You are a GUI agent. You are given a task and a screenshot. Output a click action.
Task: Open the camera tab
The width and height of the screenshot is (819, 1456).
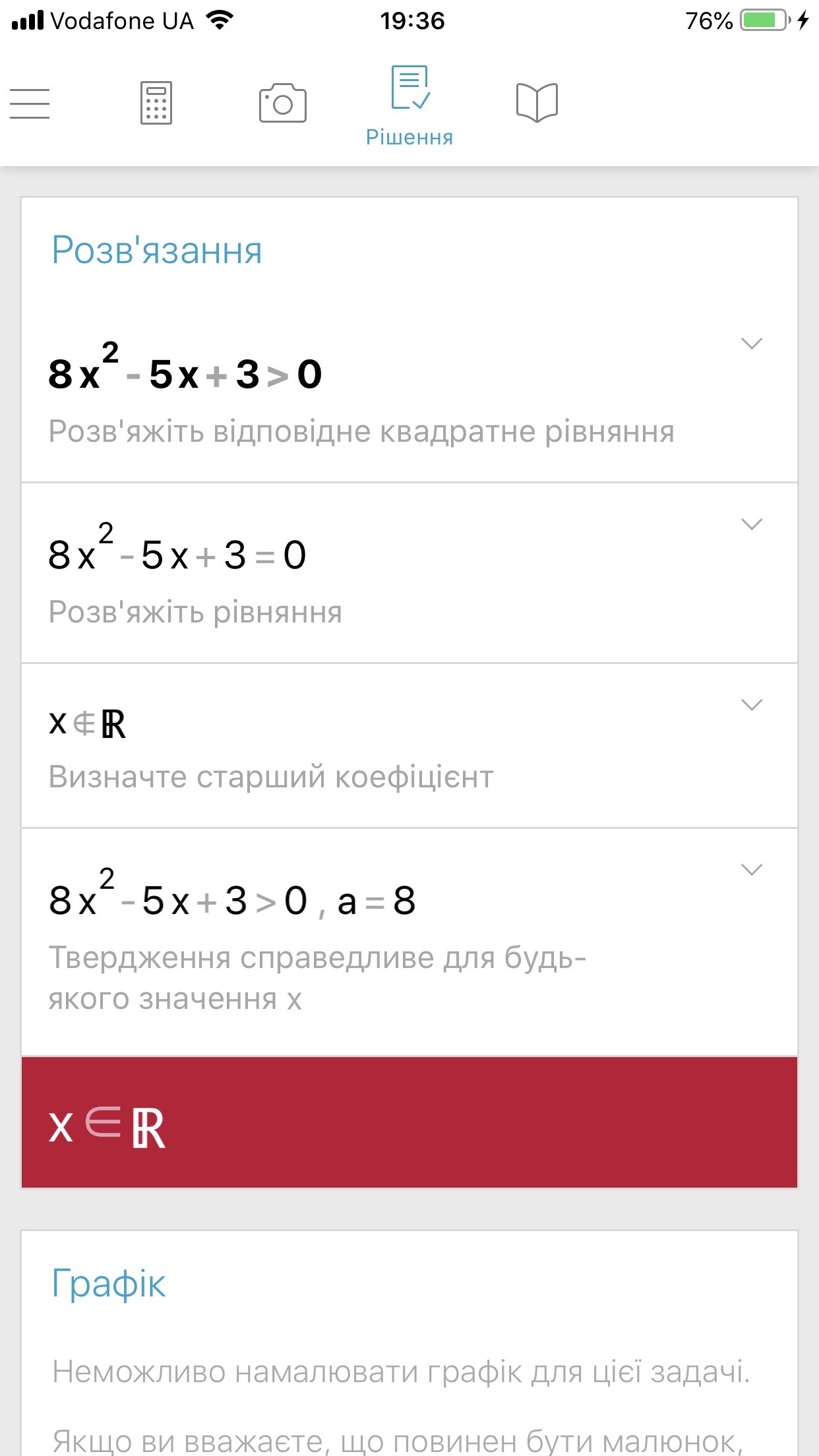[283, 103]
